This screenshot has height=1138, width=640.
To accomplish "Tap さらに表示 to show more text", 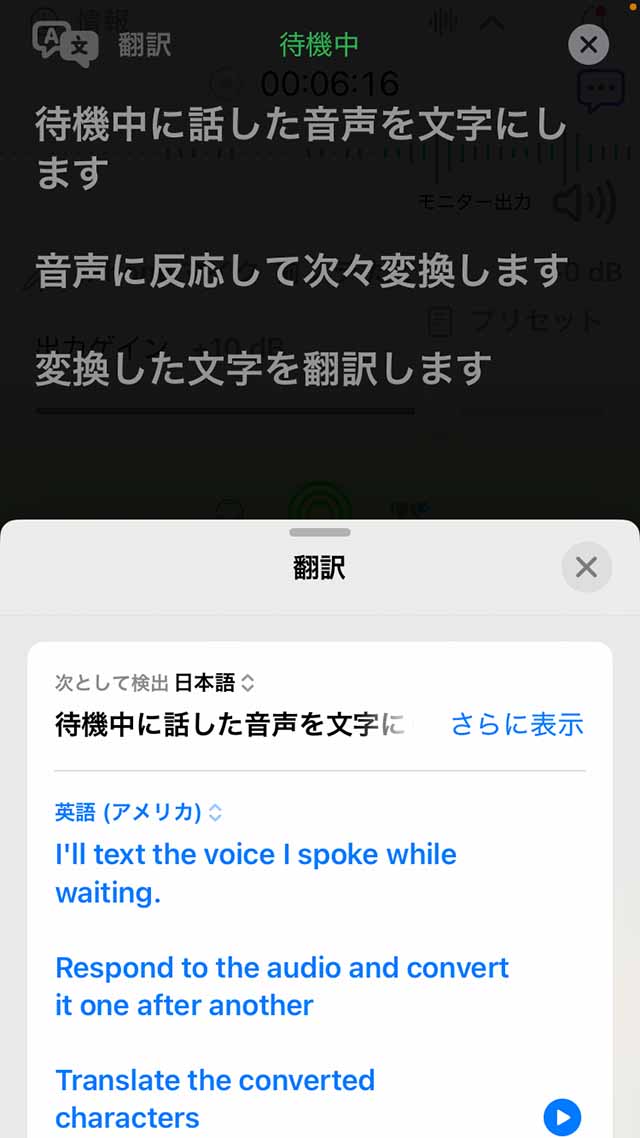I will pyautogui.click(x=516, y=724).
